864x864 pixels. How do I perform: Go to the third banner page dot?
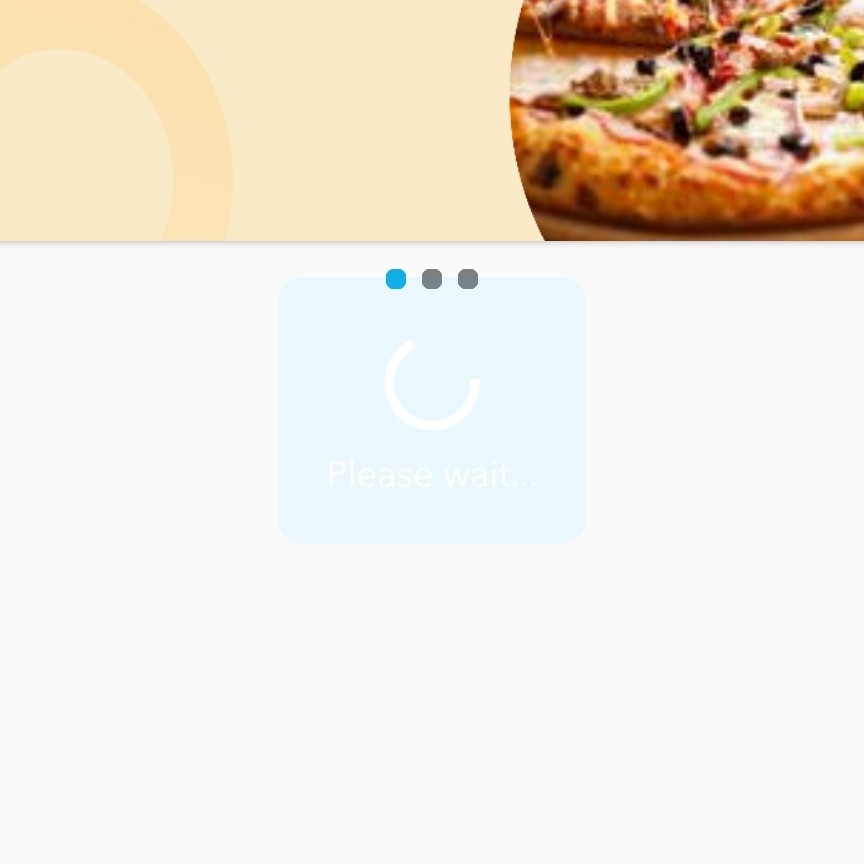[x=468, y=279]
